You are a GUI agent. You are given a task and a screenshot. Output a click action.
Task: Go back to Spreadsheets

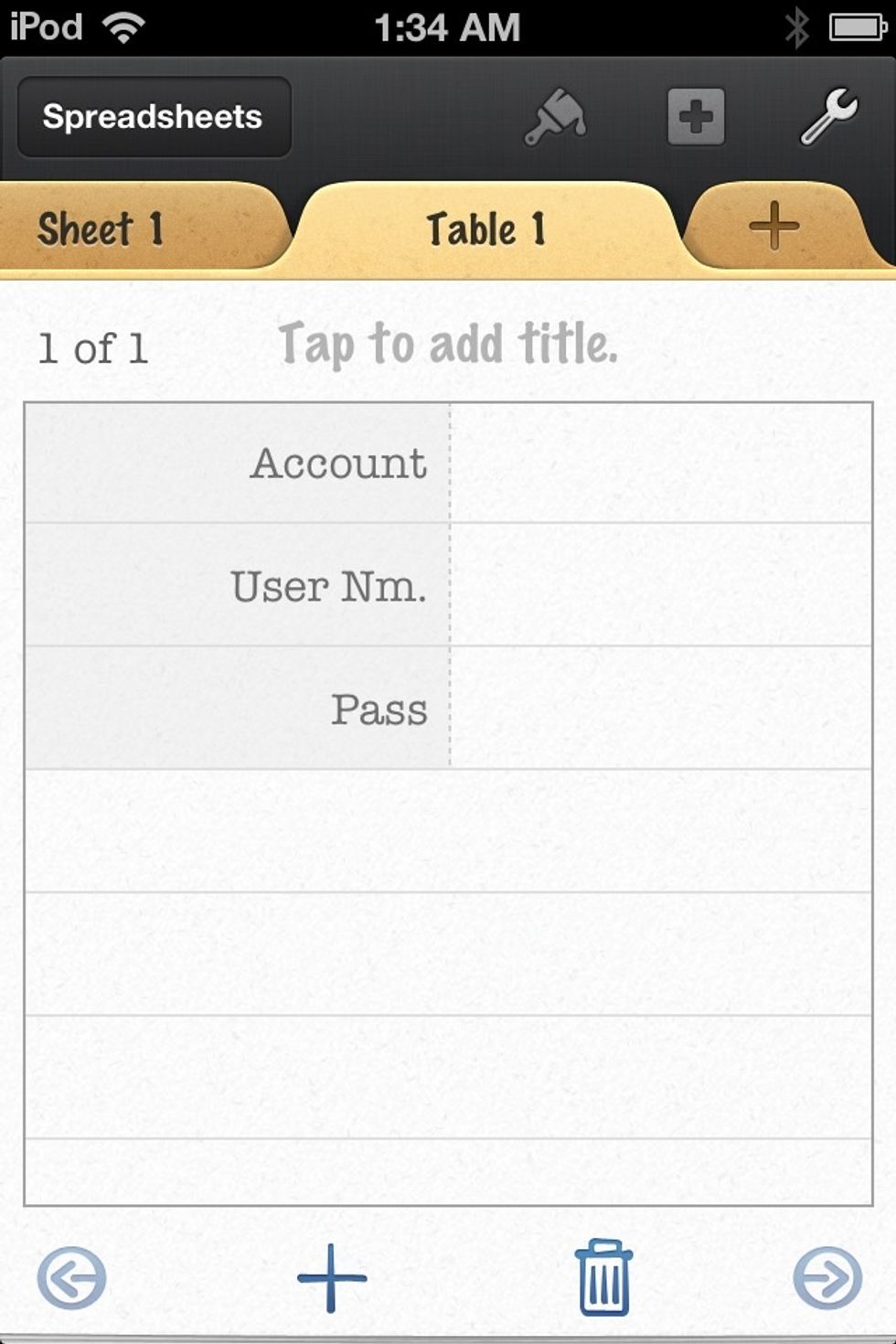[x=154, y=117]
